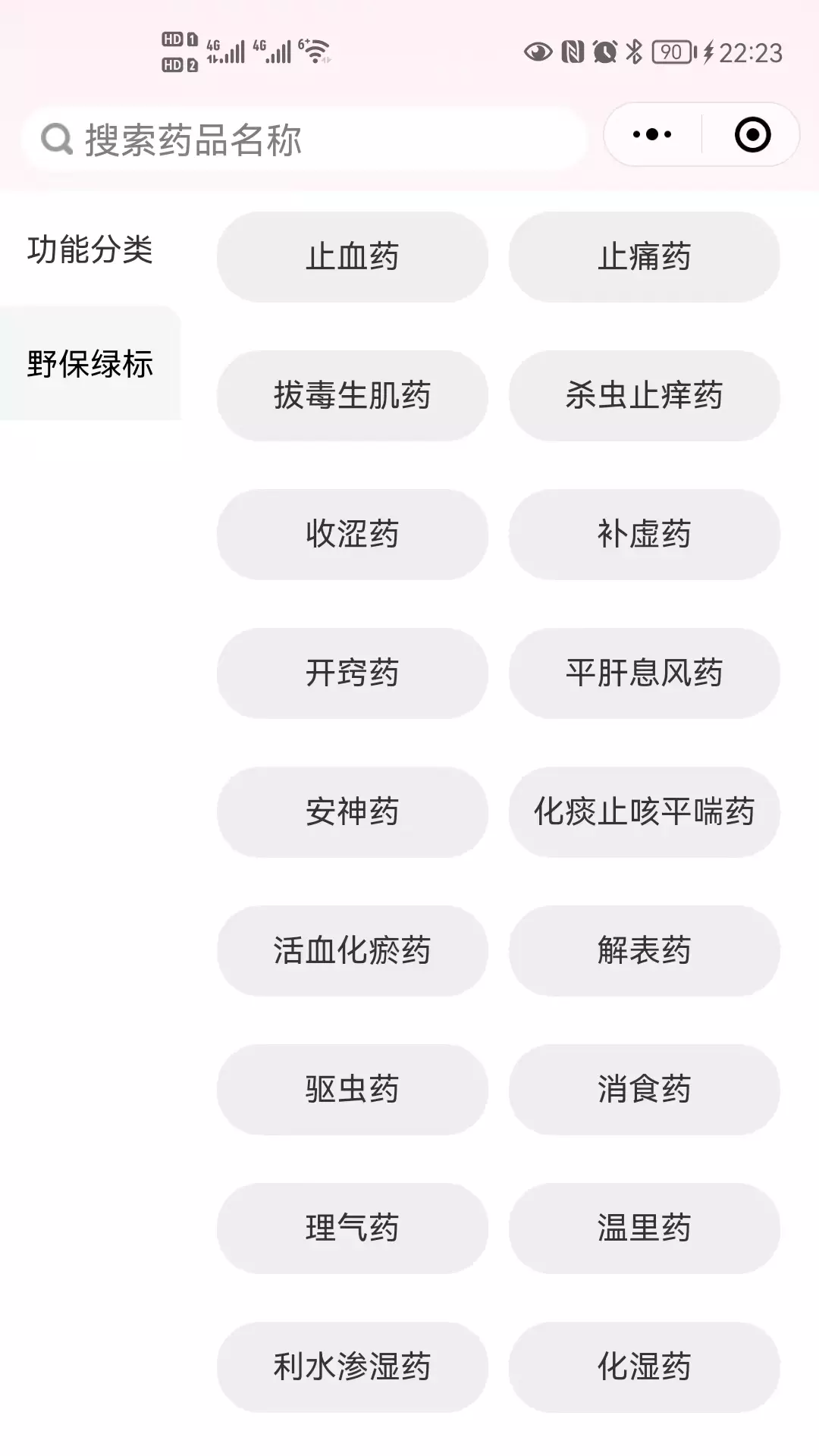View 活血化瘀药 category

[x=352, y=951]
